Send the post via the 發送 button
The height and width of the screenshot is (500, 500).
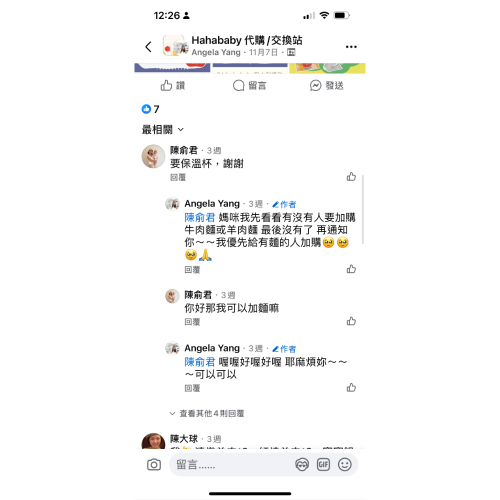point(326,86)
